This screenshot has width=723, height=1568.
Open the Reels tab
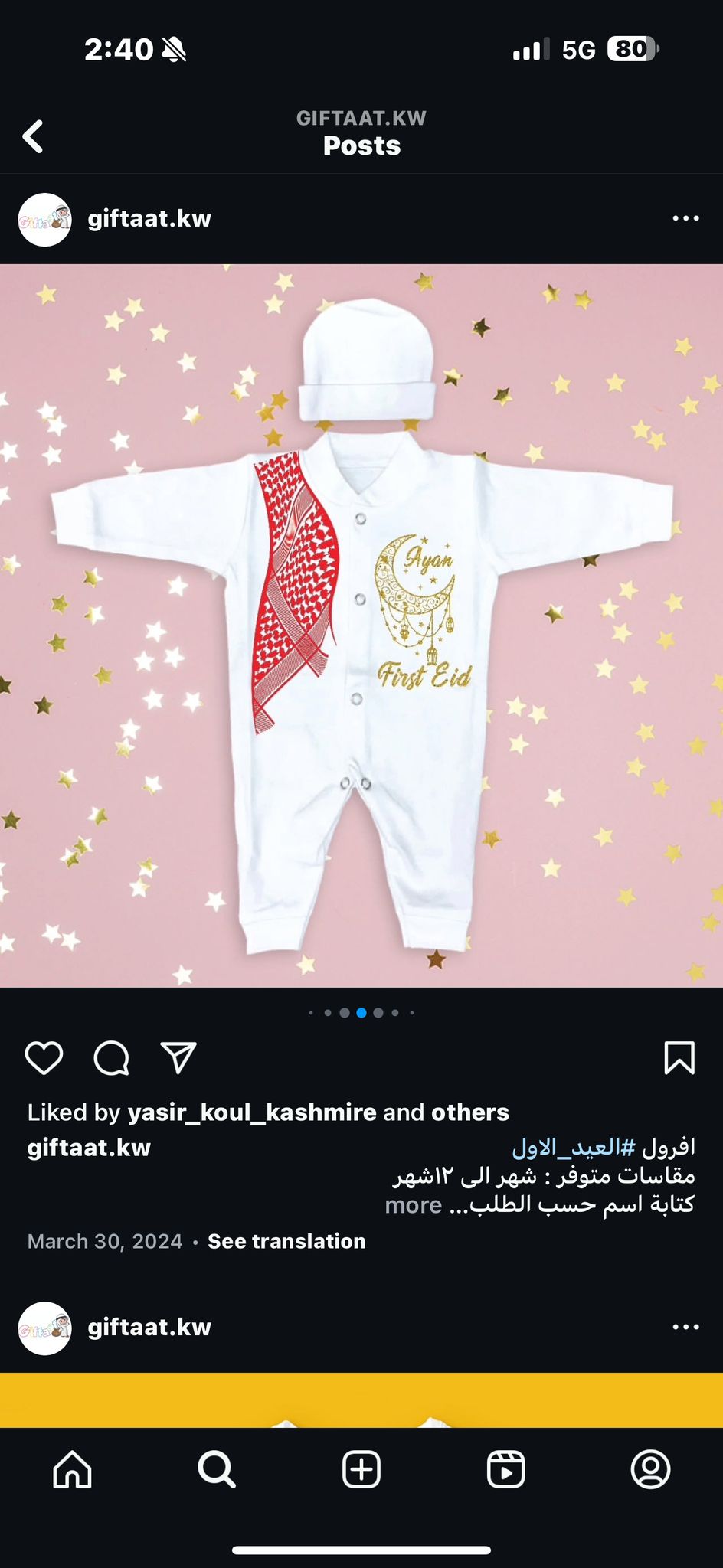point(506,1469)
